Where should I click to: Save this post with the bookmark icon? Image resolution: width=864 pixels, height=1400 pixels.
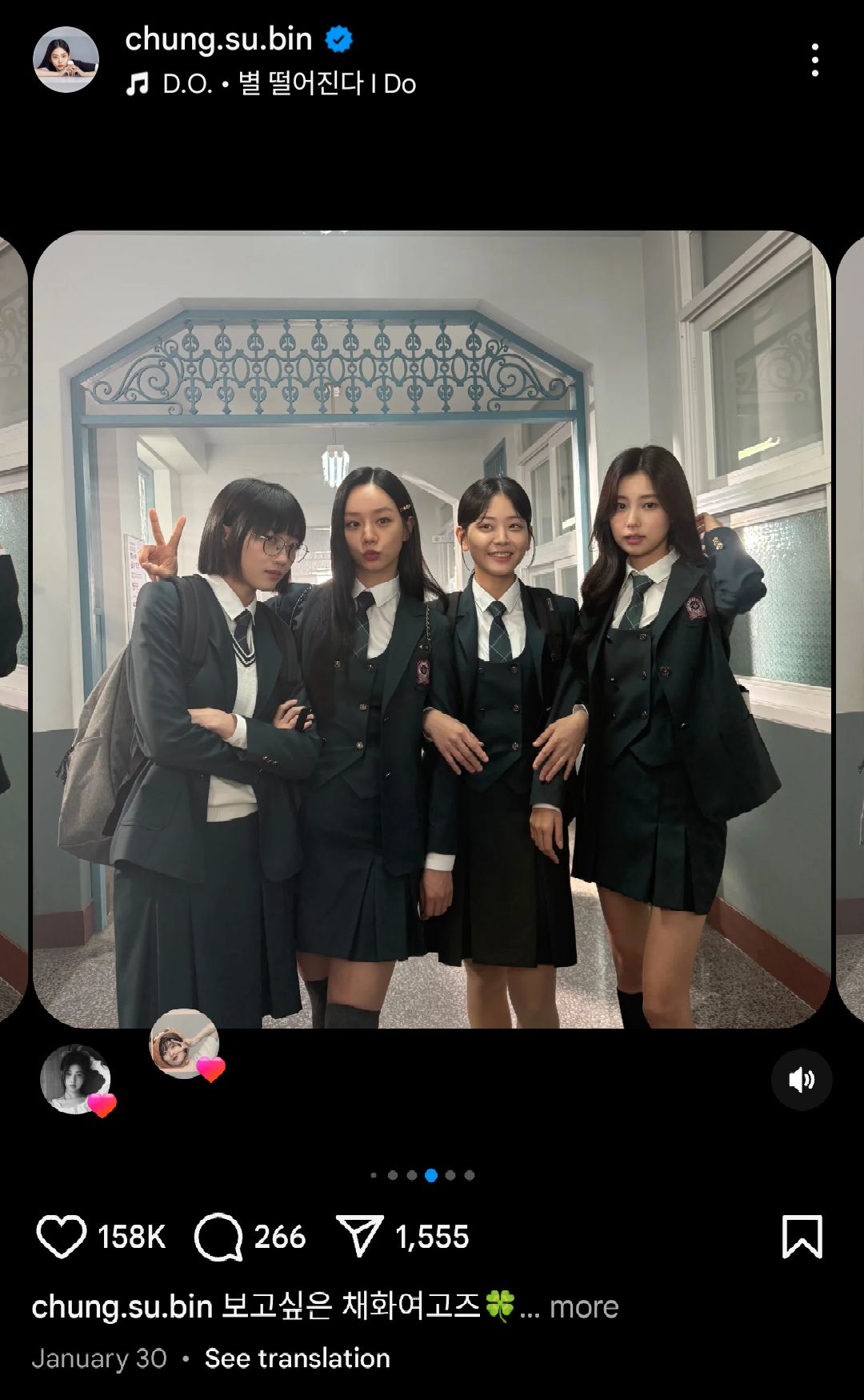point(802,1236)
